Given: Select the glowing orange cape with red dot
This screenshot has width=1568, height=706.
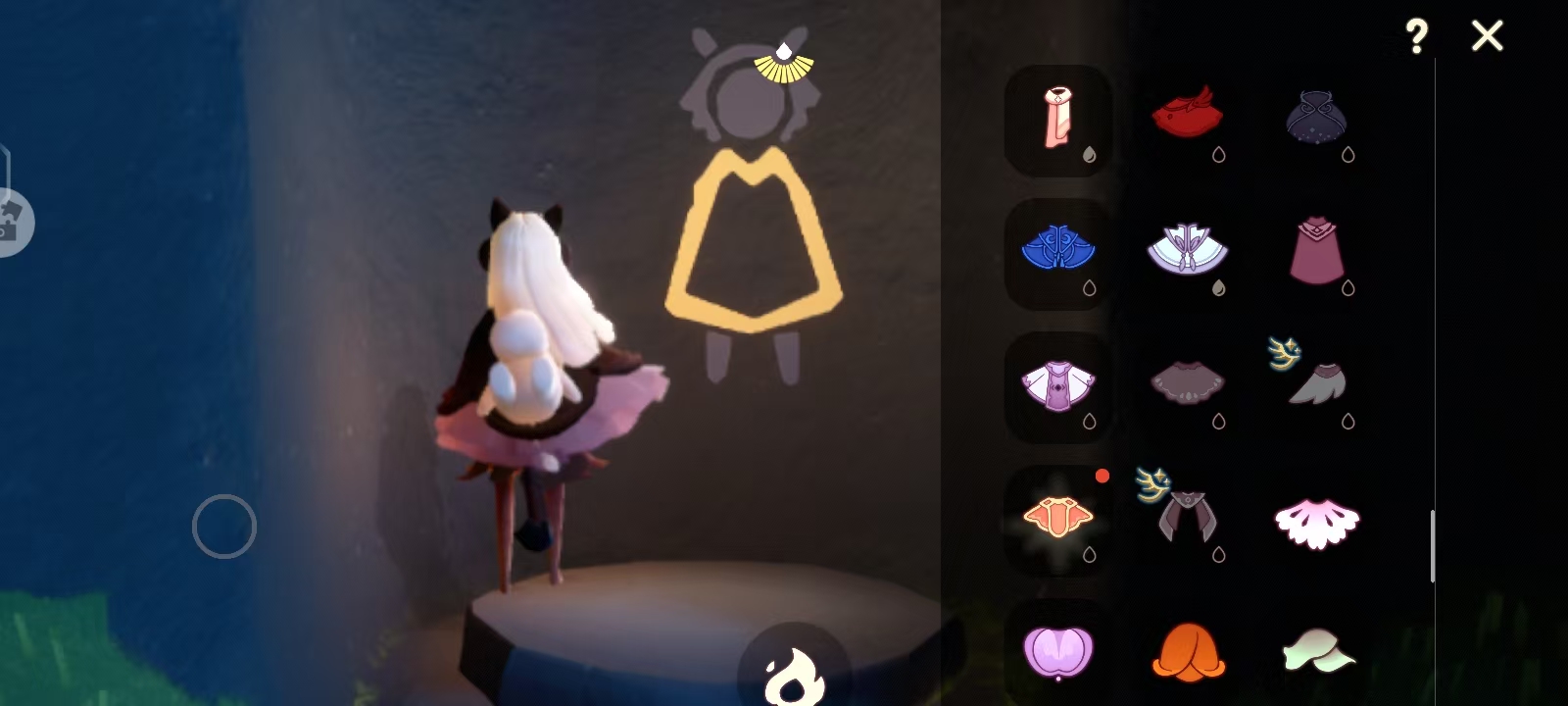Looking at the screenshot, I should (1058, 517).
